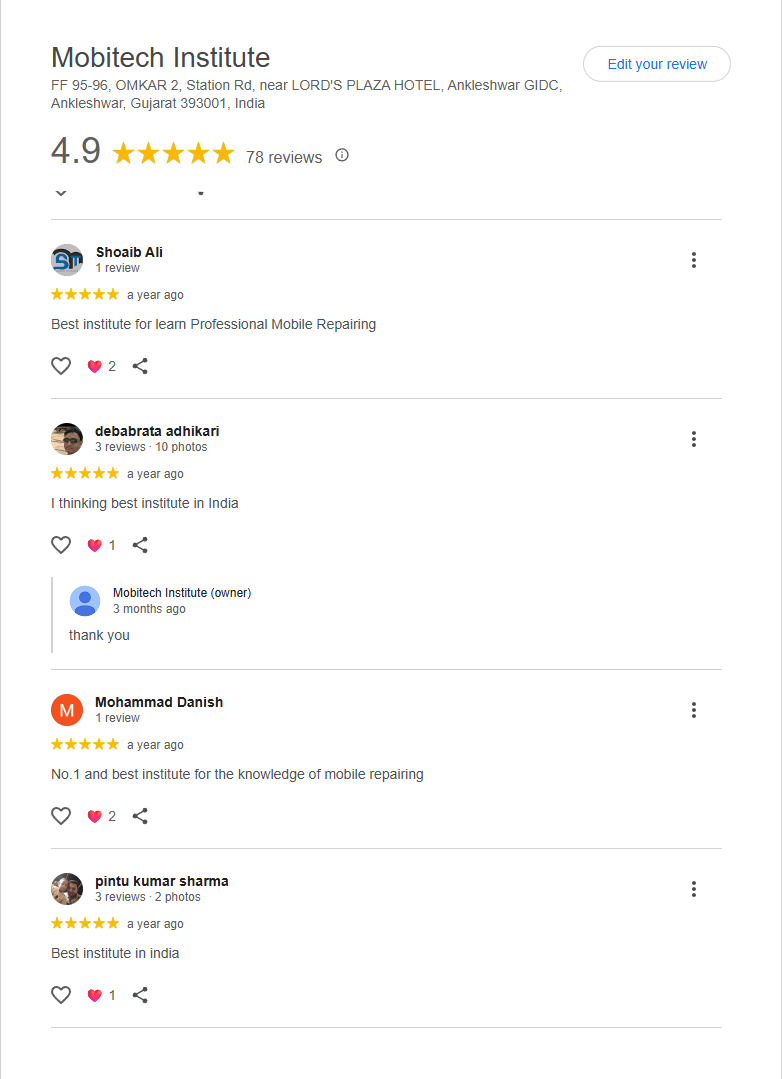Open overflow menu on Shoaib Ali's review
Image resolution: width=782 pixels, height=1079 pixels.
(693, 260)
